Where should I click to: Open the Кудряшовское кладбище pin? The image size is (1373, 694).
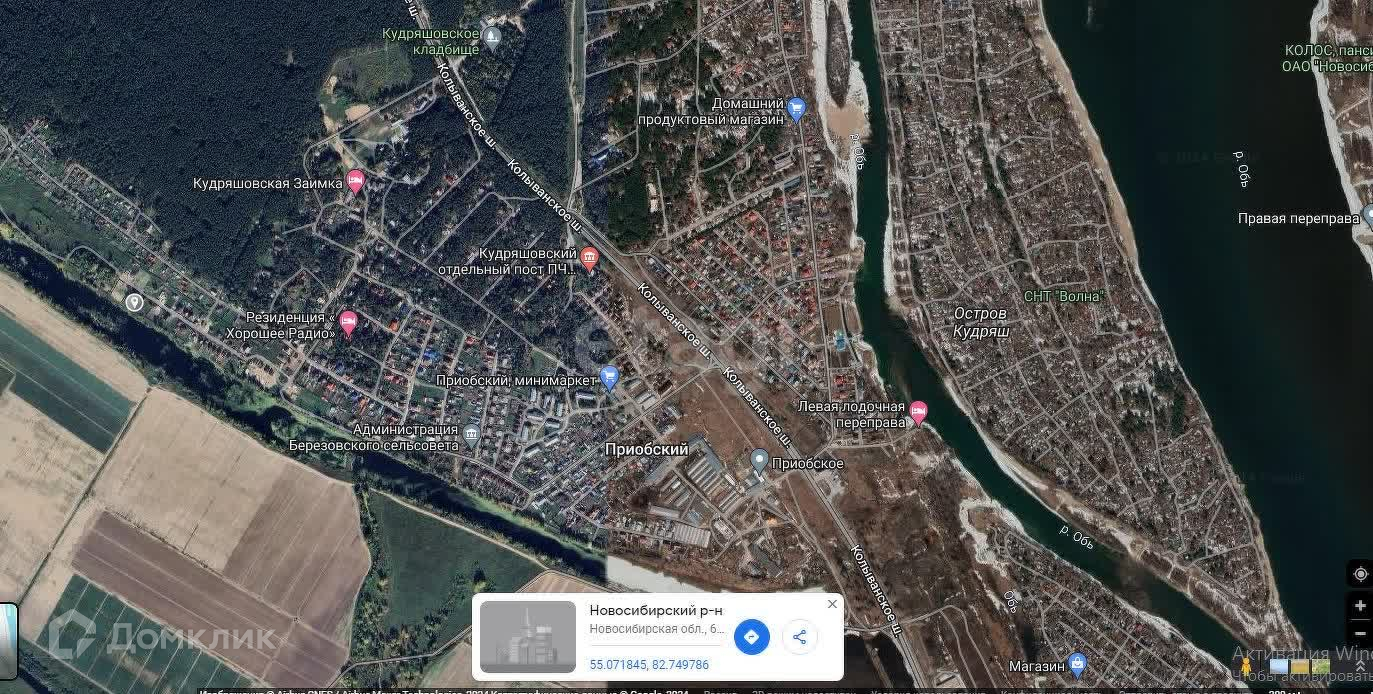(x=492, y=38)
